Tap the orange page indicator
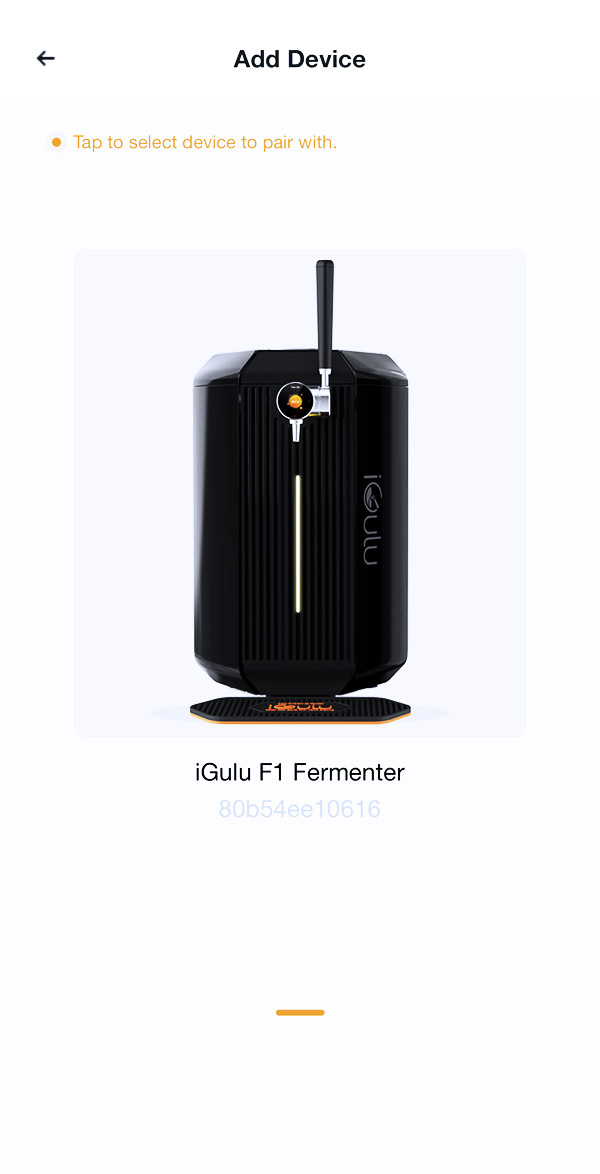This screenshot has height=1174, width=600. click(300, 1012)
